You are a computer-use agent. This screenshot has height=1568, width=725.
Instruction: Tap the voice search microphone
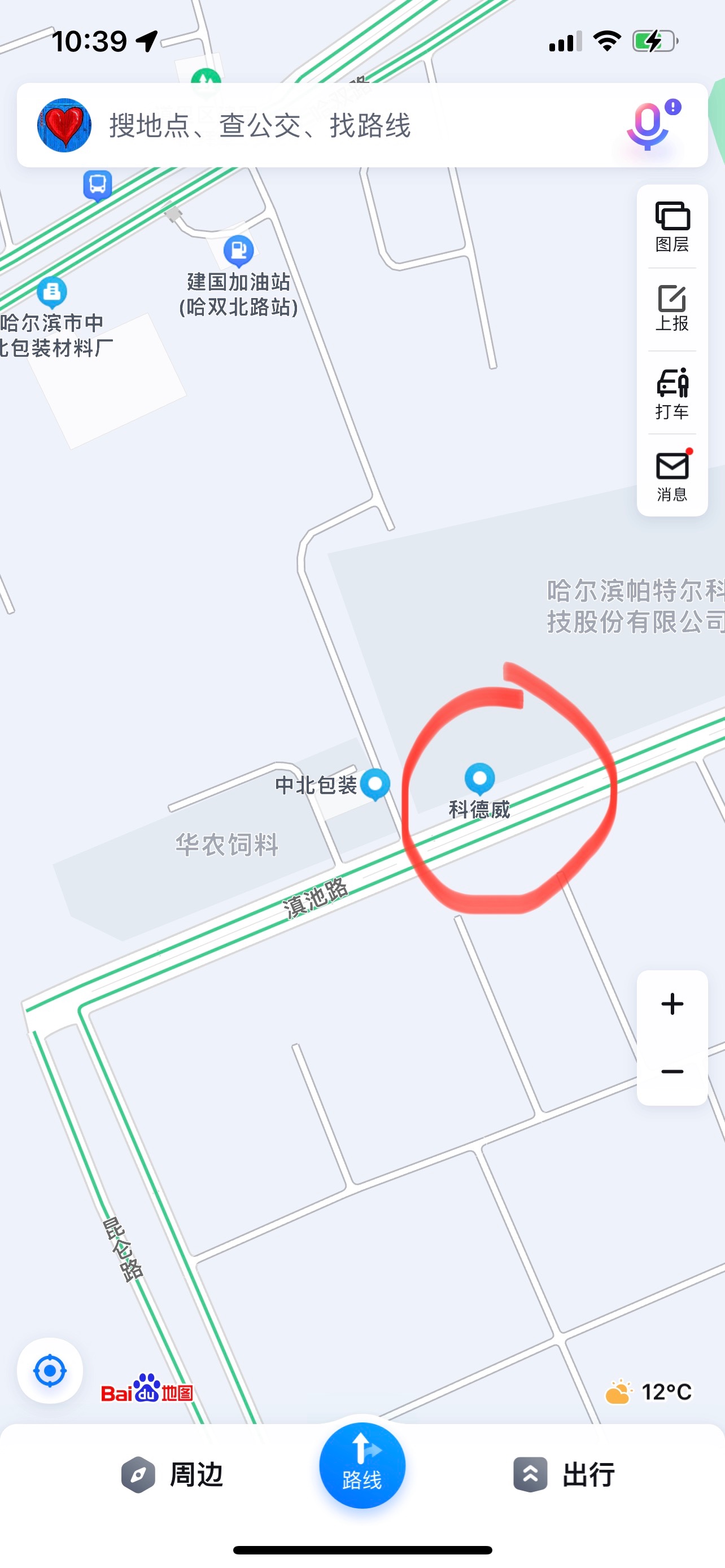click(648, 125)
